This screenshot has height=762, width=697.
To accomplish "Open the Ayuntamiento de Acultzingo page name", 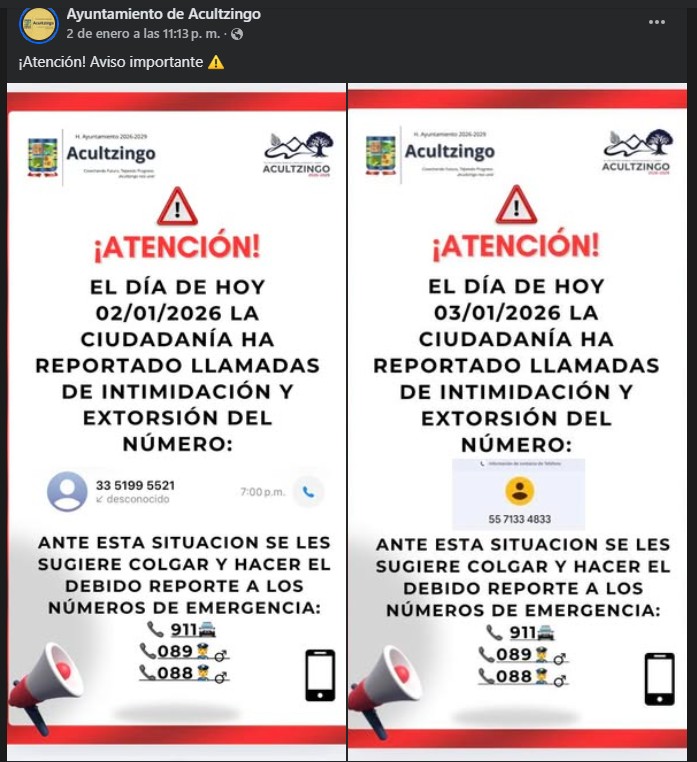I will point(163,14).
